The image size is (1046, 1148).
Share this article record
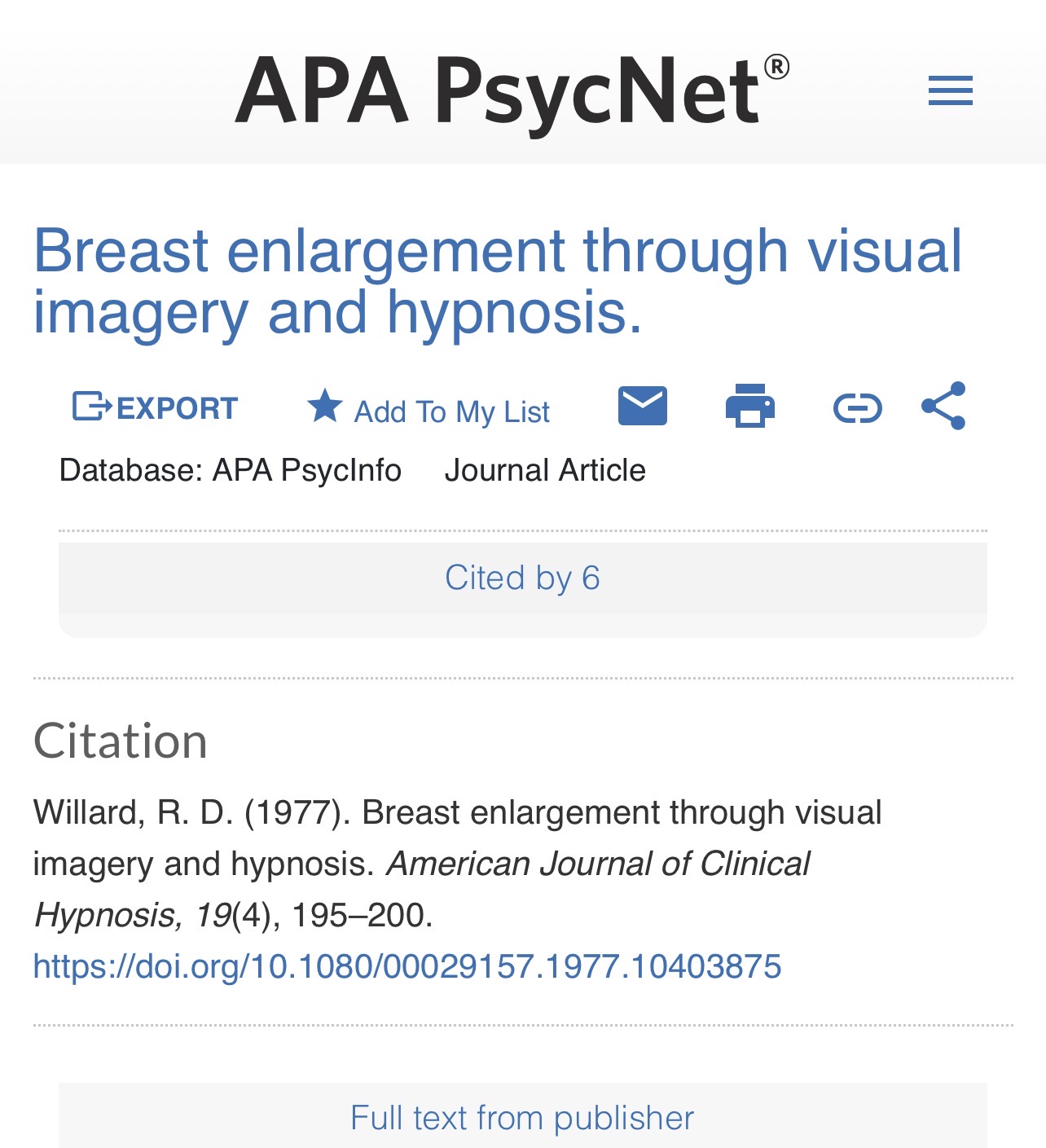[x=944, y=406]
